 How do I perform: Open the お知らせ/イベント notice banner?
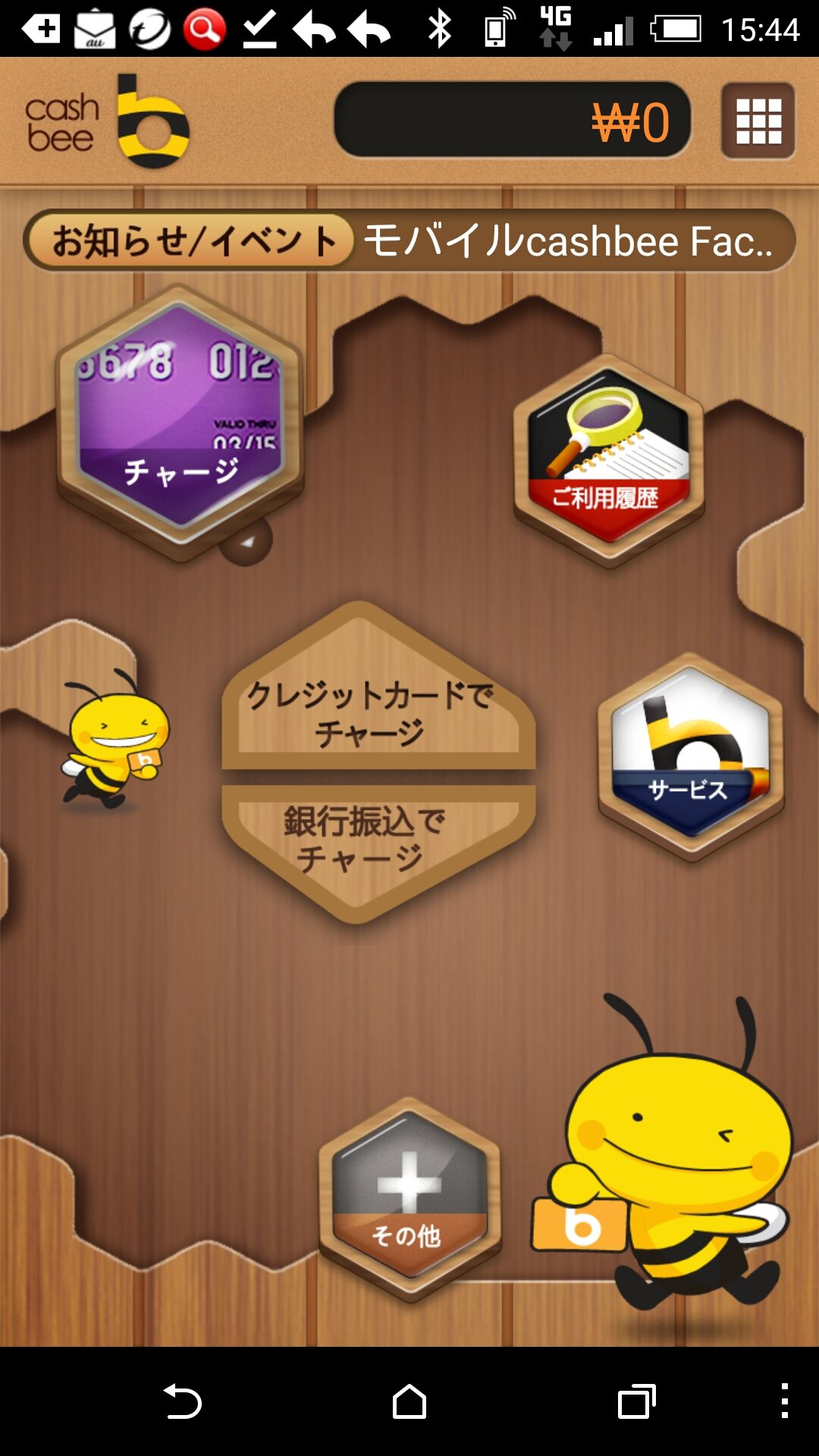(x=409, y=241)
